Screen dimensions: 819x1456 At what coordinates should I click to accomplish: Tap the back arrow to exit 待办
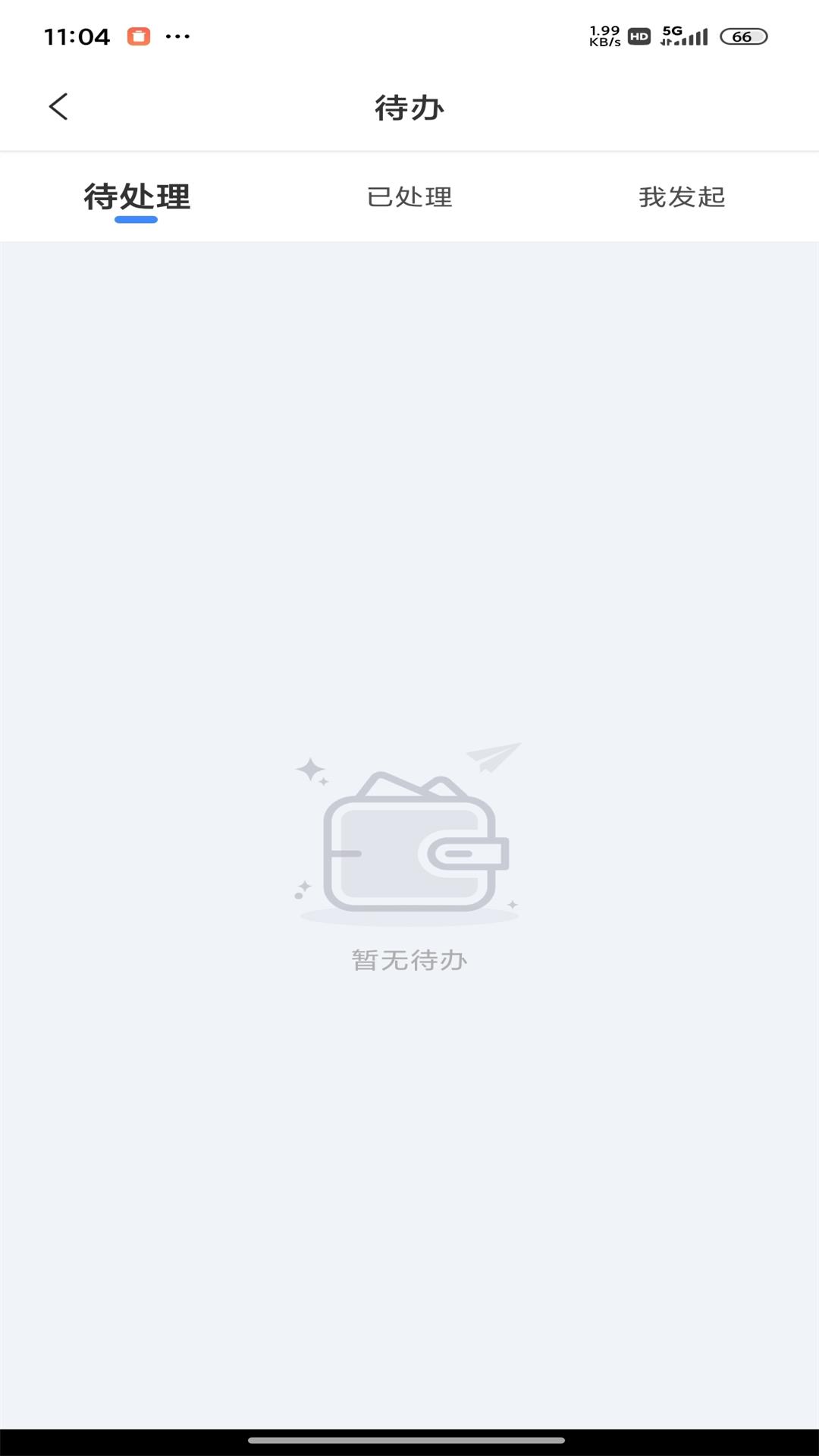pyautogui.click(x=58, y=107)
